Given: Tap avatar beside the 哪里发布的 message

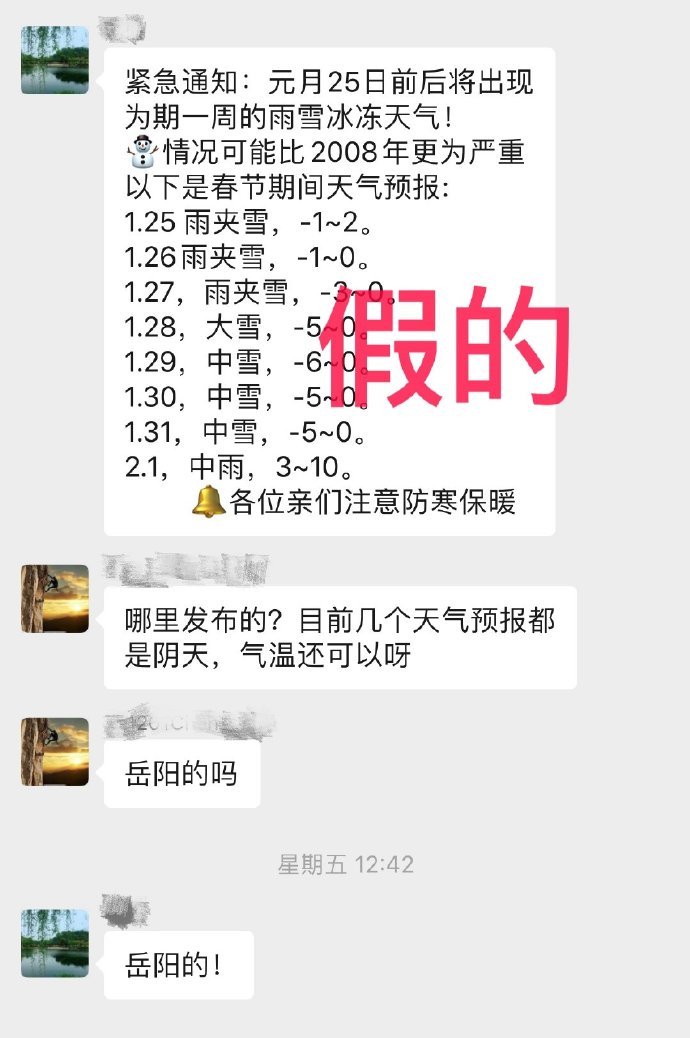Looking at the screenshot, I should point(55,599).
